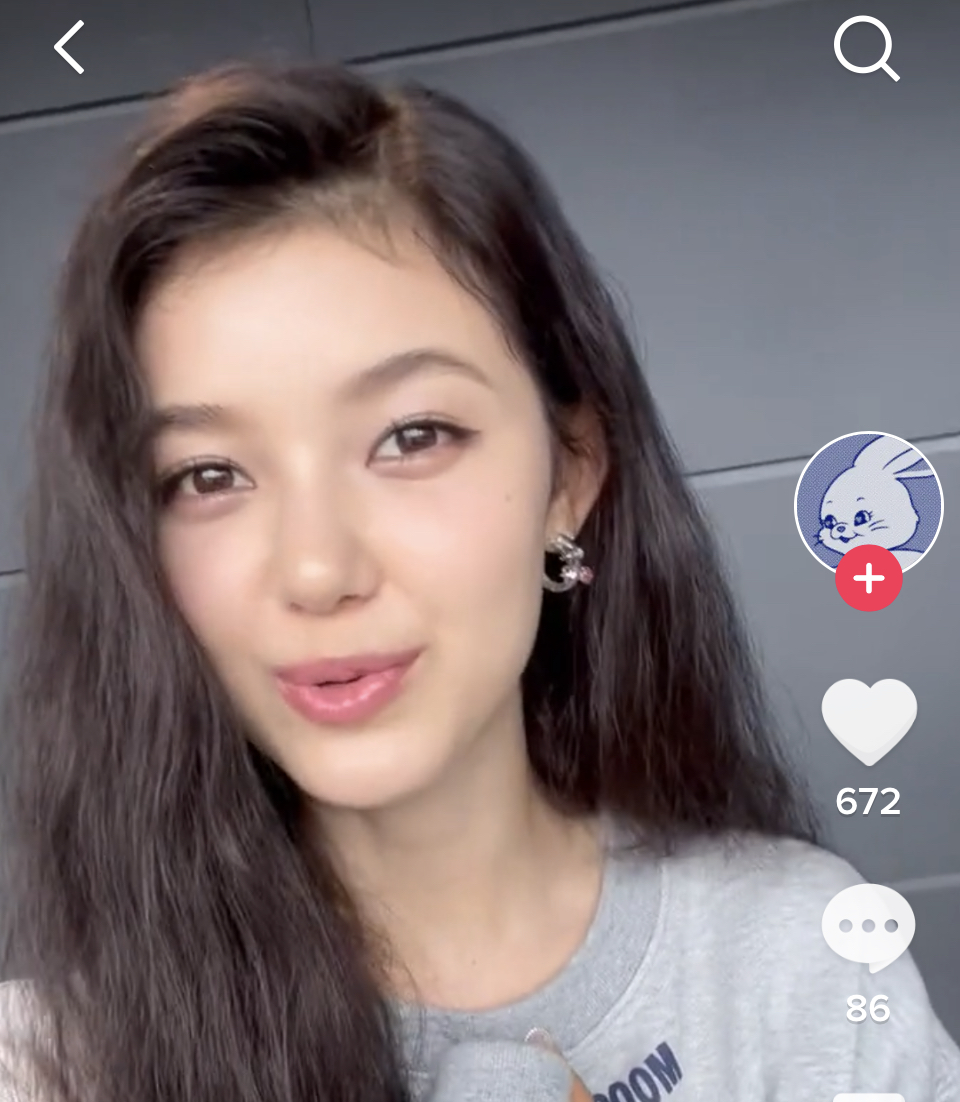
Task: Like this video with the heart
Action: click(x=869, y=722)
